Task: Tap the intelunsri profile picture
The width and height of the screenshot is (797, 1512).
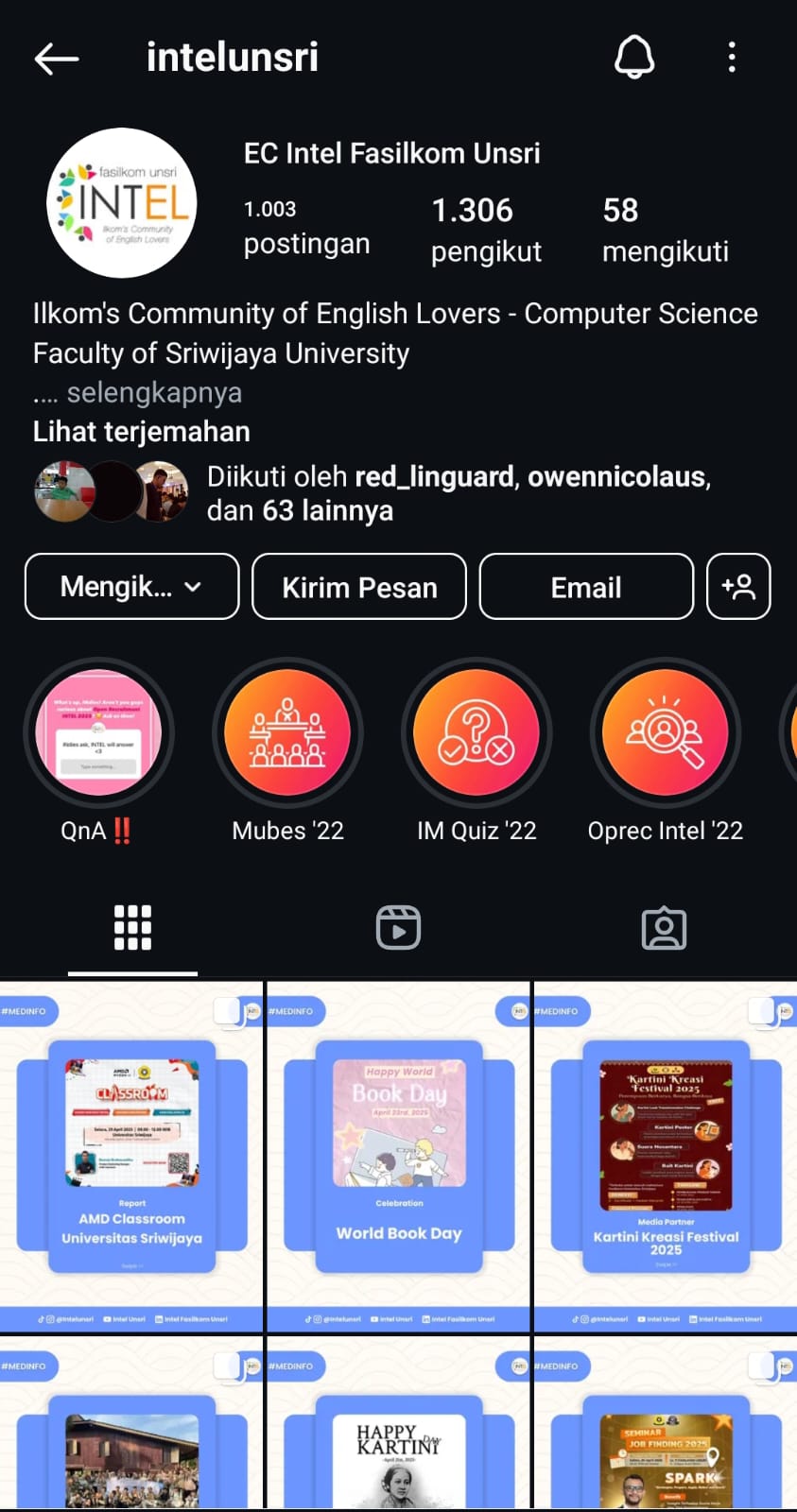Action: coord(122,202)
